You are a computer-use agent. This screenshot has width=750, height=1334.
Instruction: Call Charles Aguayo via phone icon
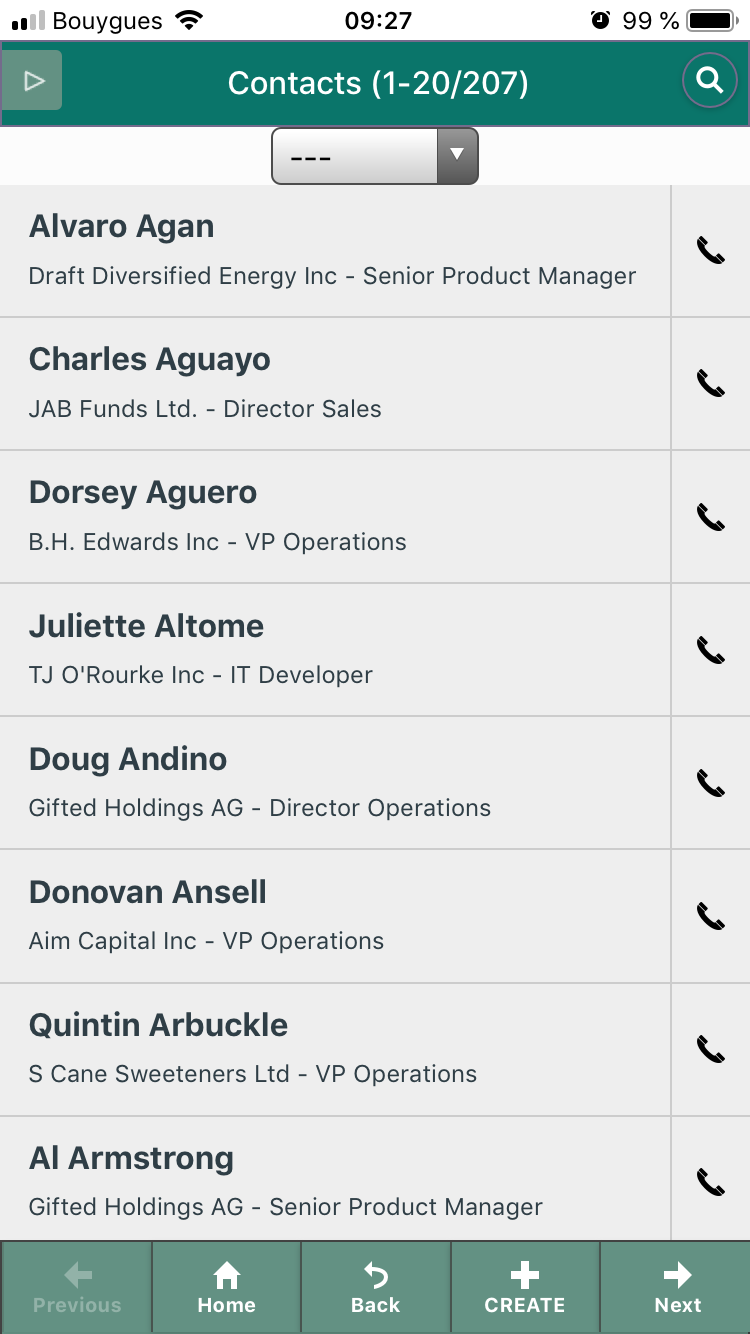(711, 384)
